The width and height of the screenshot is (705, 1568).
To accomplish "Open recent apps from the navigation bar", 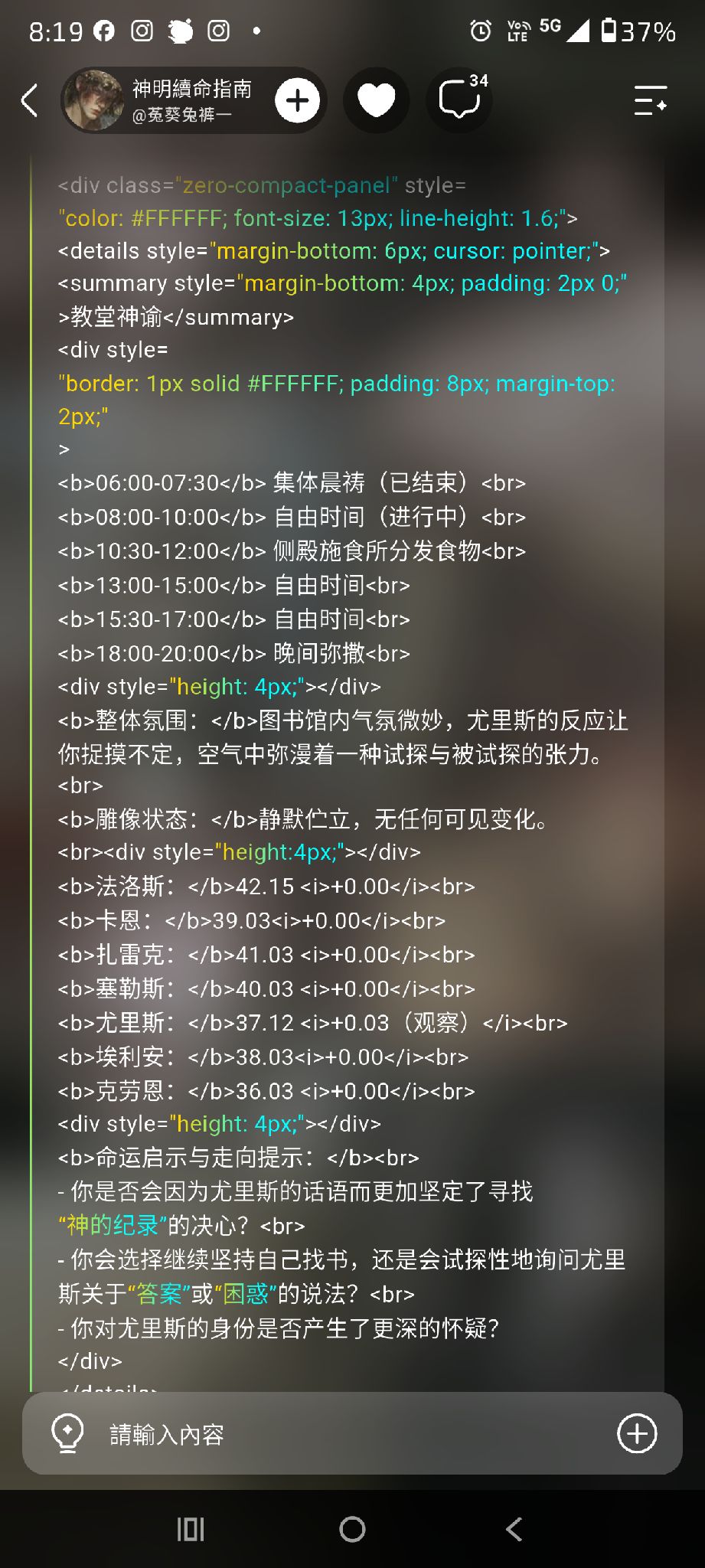I will tap(190, 1529).
